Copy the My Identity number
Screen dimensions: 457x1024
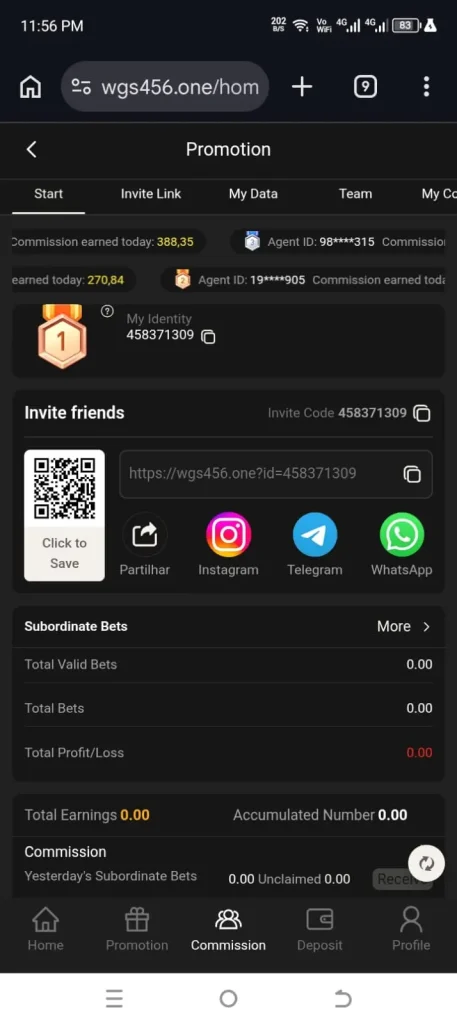click(208, 337)
